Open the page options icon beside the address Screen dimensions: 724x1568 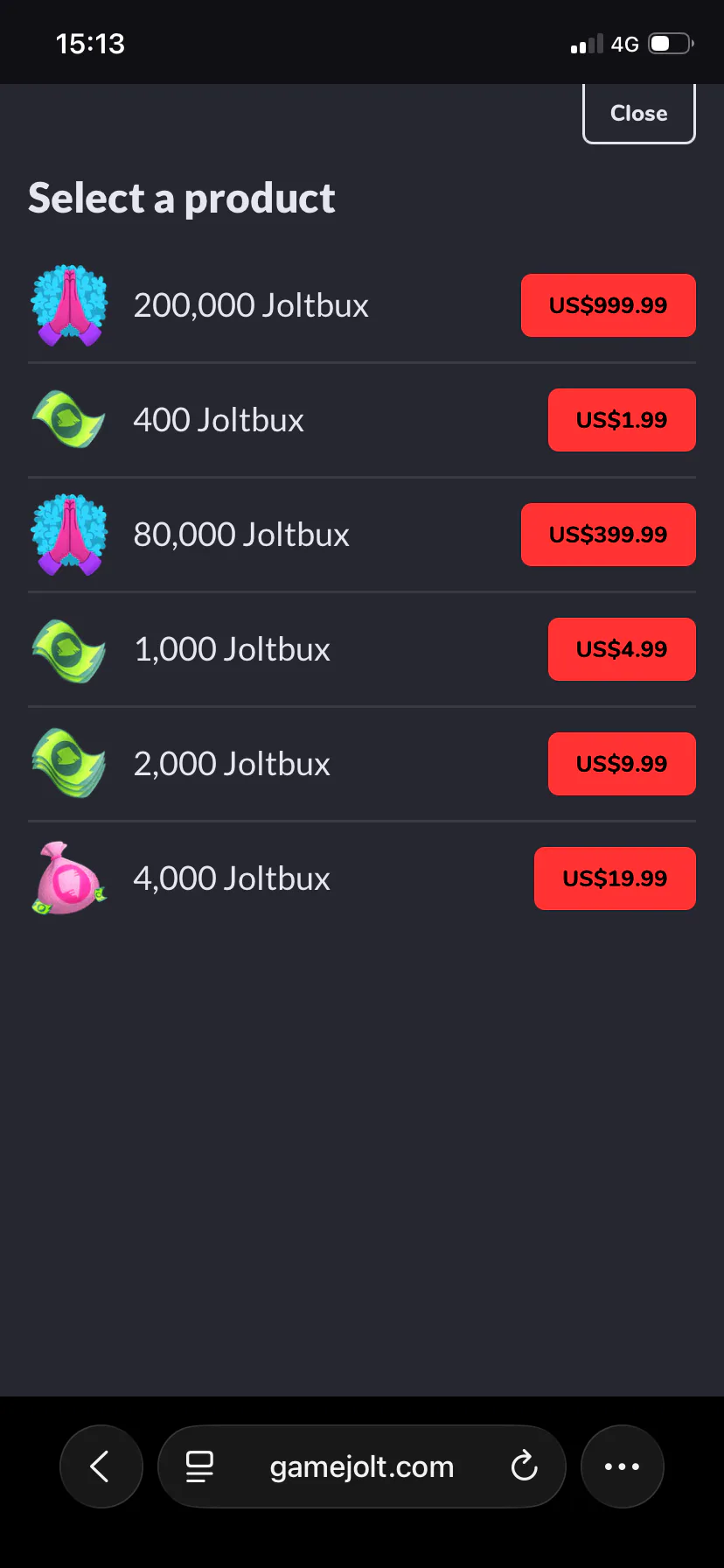199,1466
